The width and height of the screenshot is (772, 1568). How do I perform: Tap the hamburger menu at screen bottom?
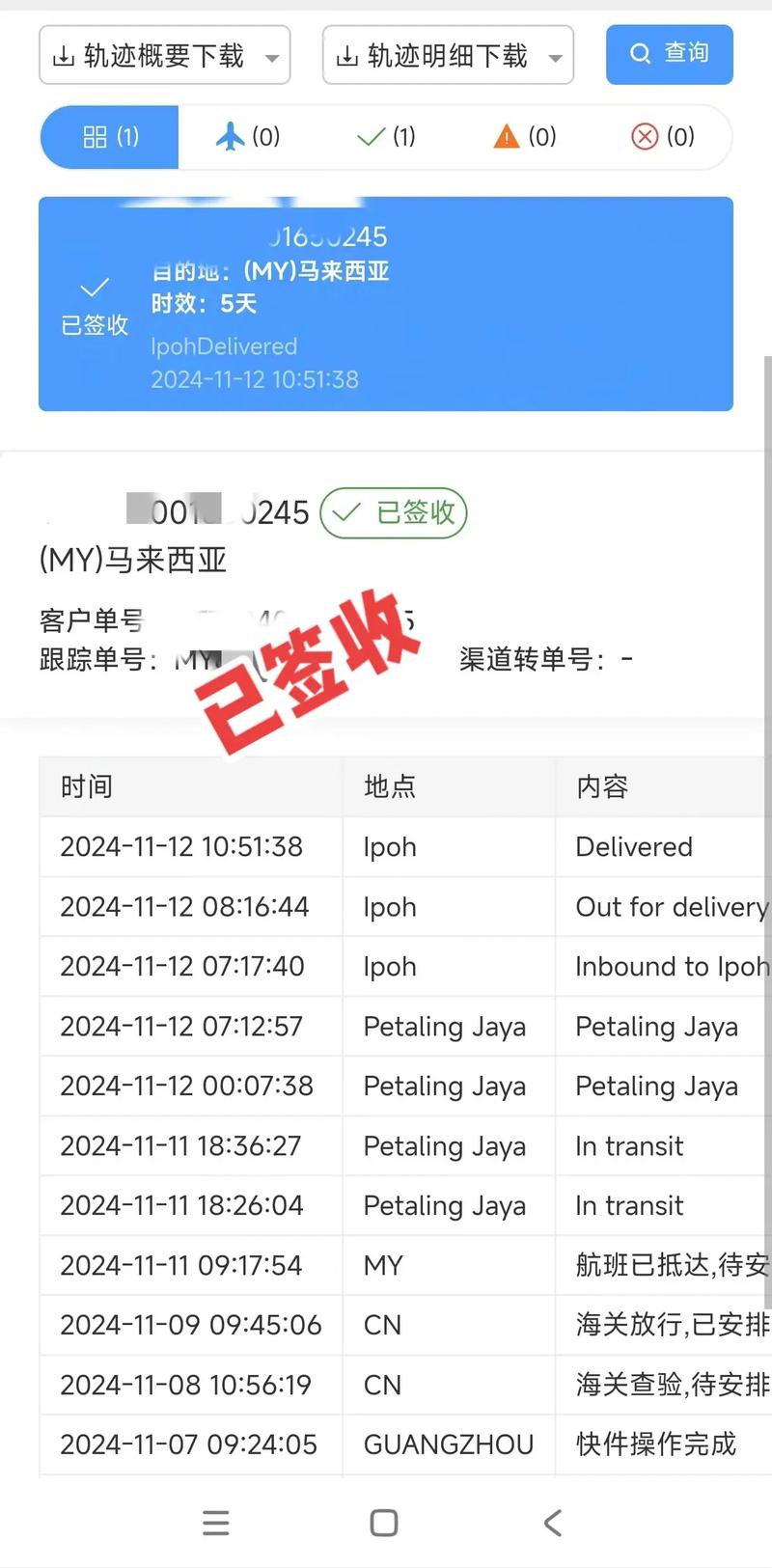click(x=216, y=1523)
